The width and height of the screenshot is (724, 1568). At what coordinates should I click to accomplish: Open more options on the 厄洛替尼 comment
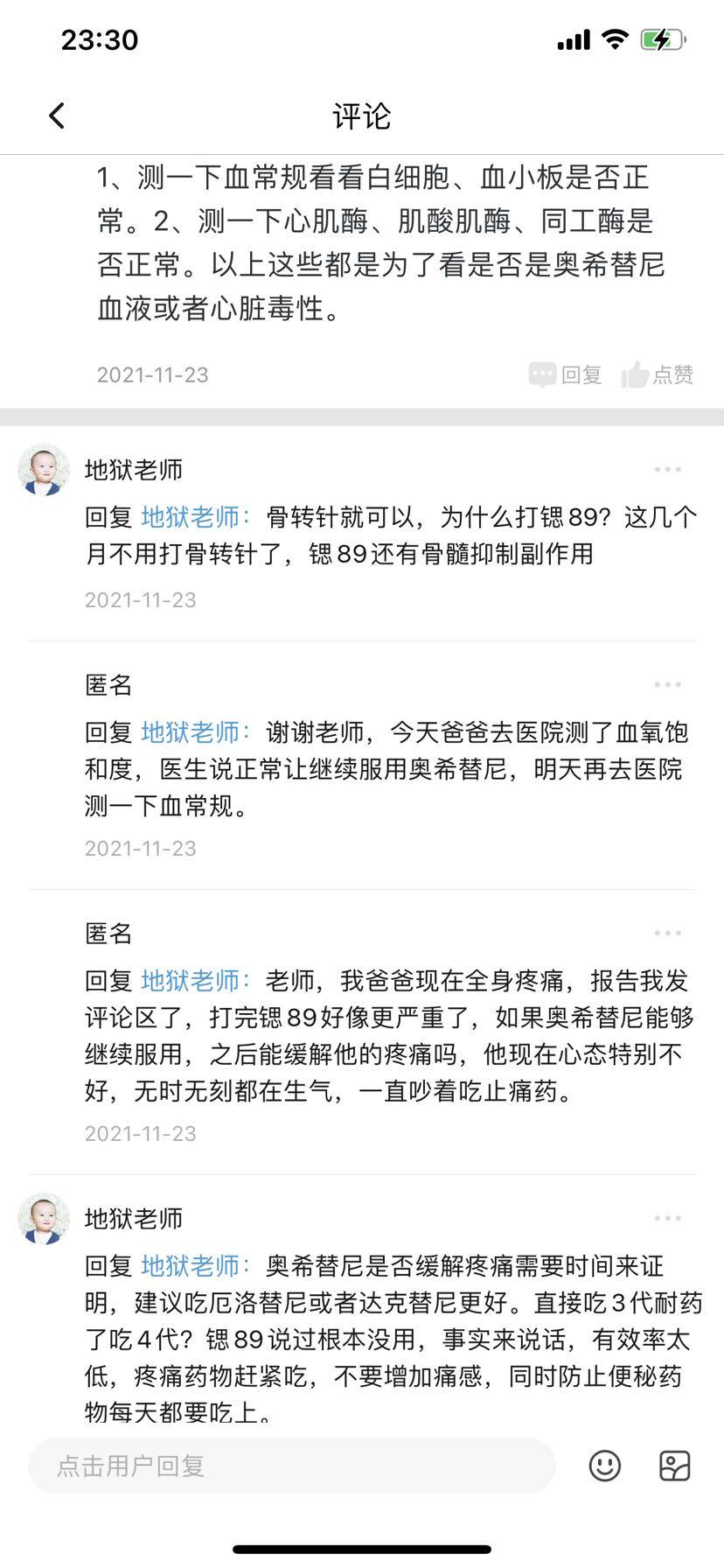tap(667, 1219)
